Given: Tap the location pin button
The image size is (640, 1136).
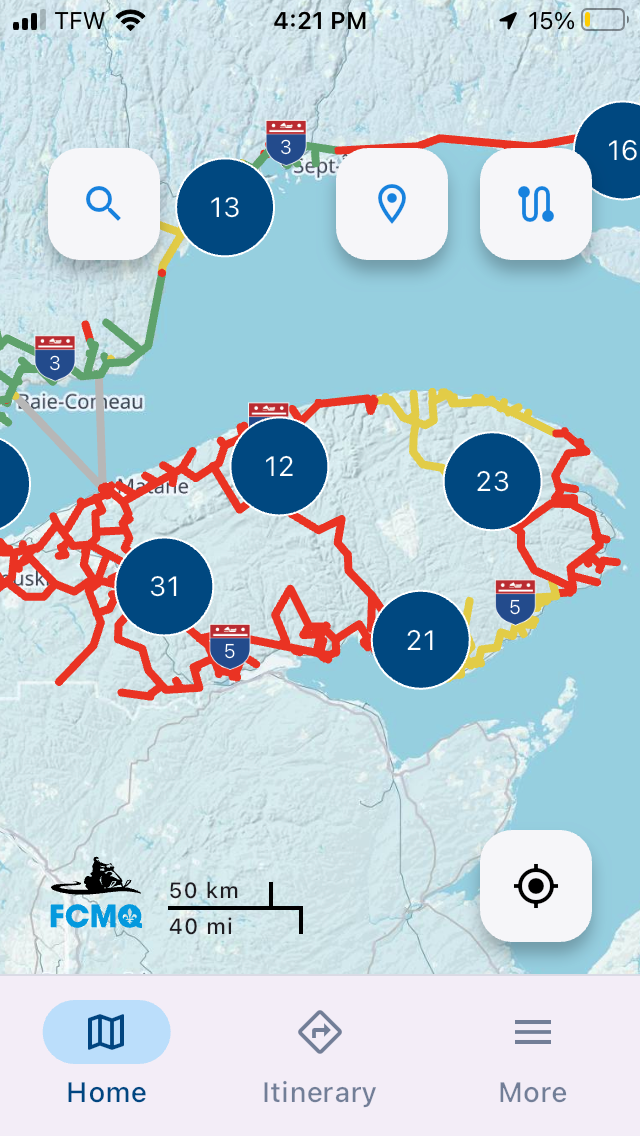Looking at the screenshot, I should 391,204.
